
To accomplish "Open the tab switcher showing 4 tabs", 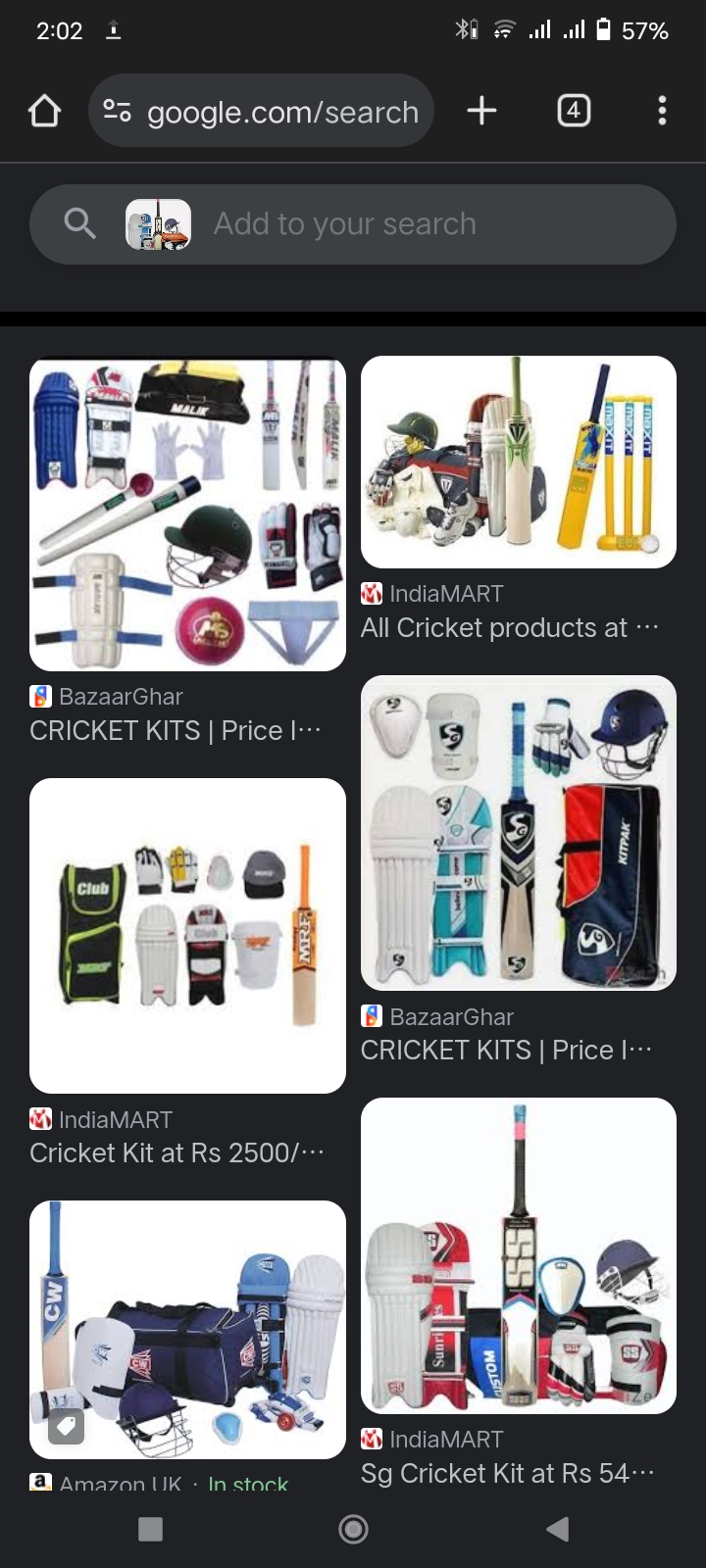I will [x=574, y=111].
